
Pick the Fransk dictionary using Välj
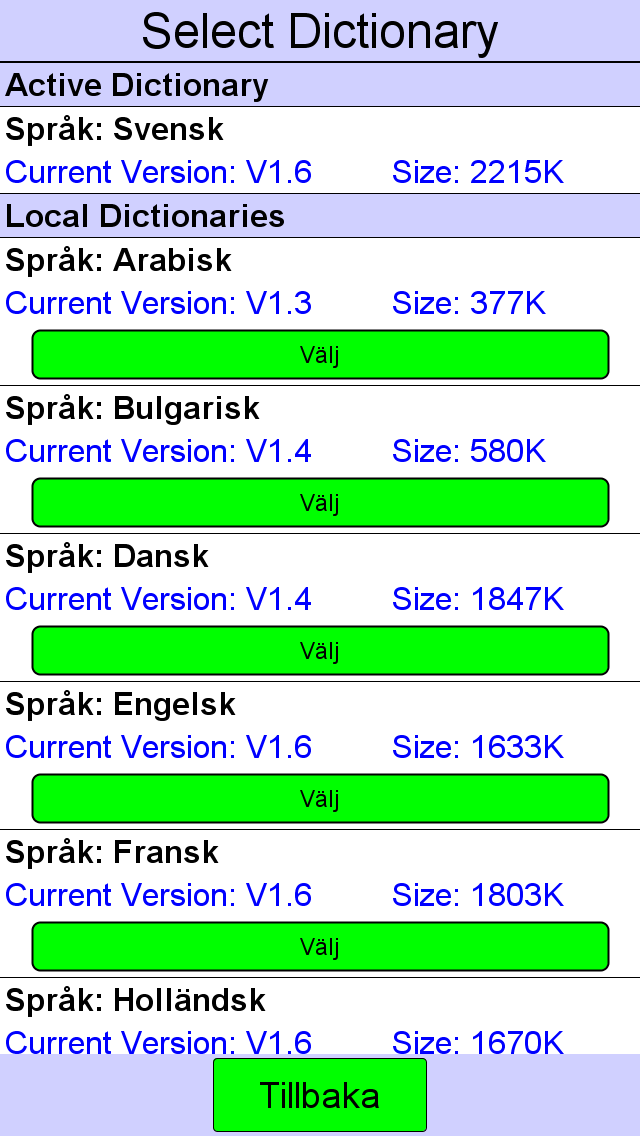click(x=320, y=946)
